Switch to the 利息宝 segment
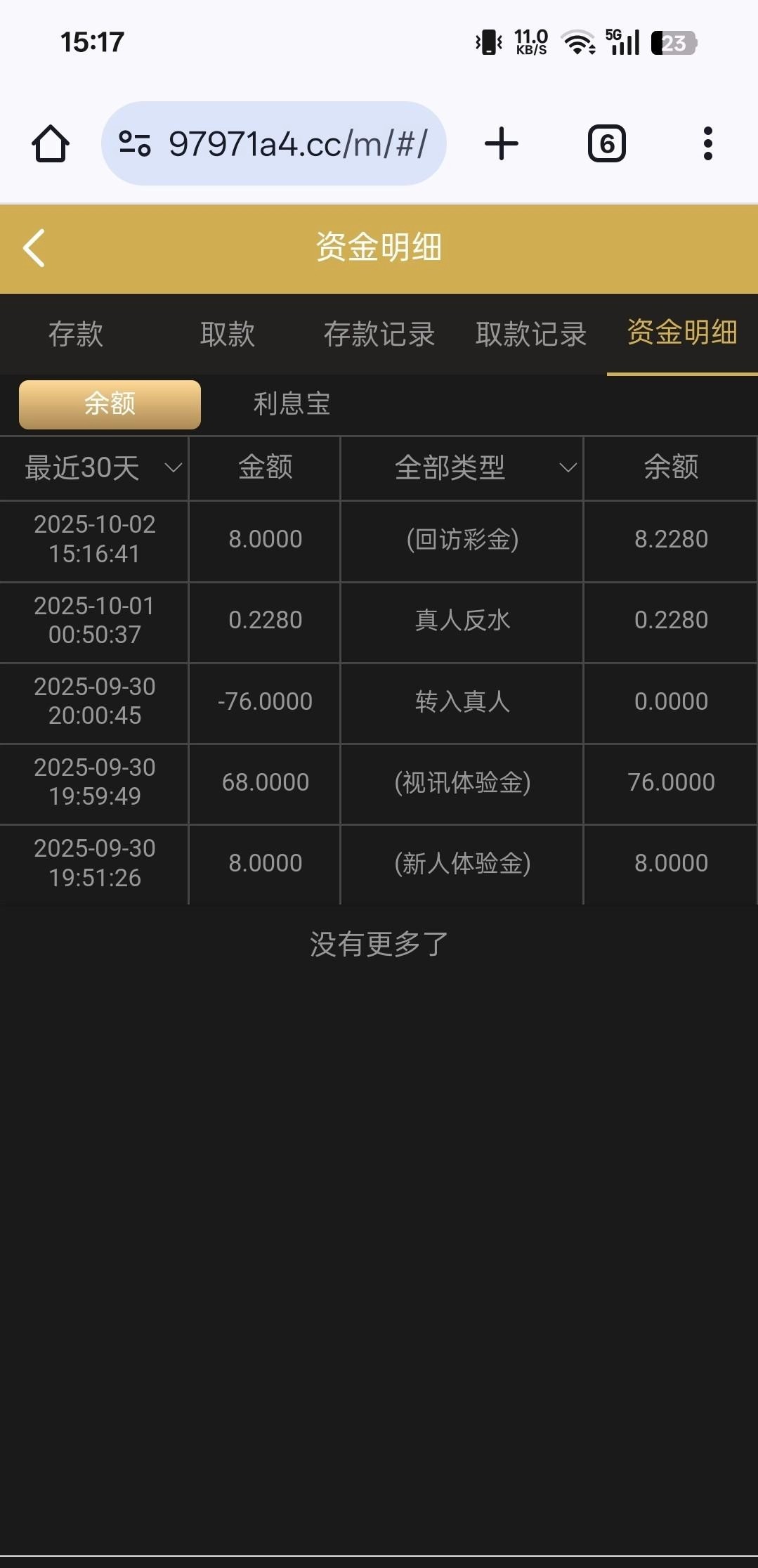 tap(292, 404)
